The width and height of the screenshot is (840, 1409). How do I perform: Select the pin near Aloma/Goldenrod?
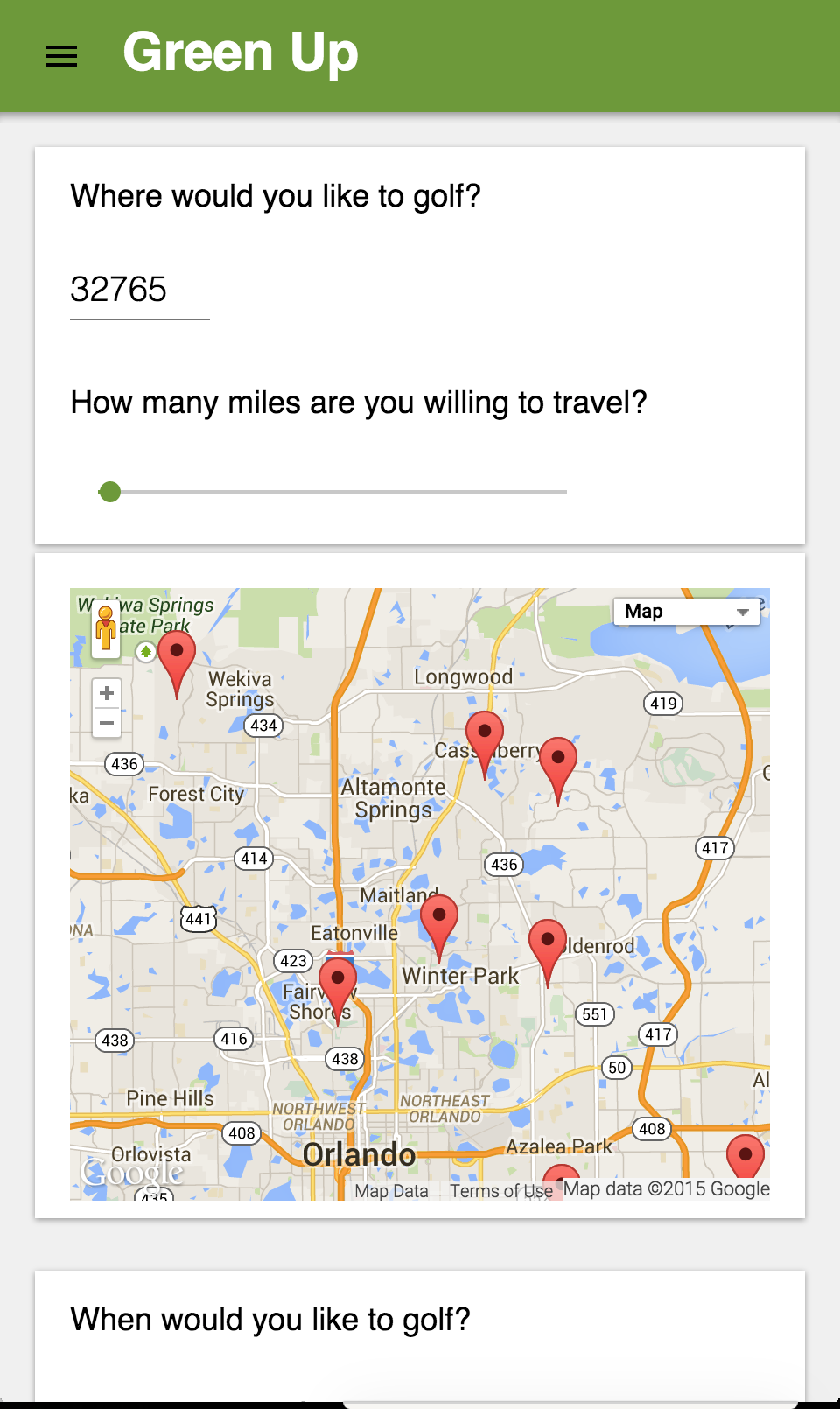(548, 948)
